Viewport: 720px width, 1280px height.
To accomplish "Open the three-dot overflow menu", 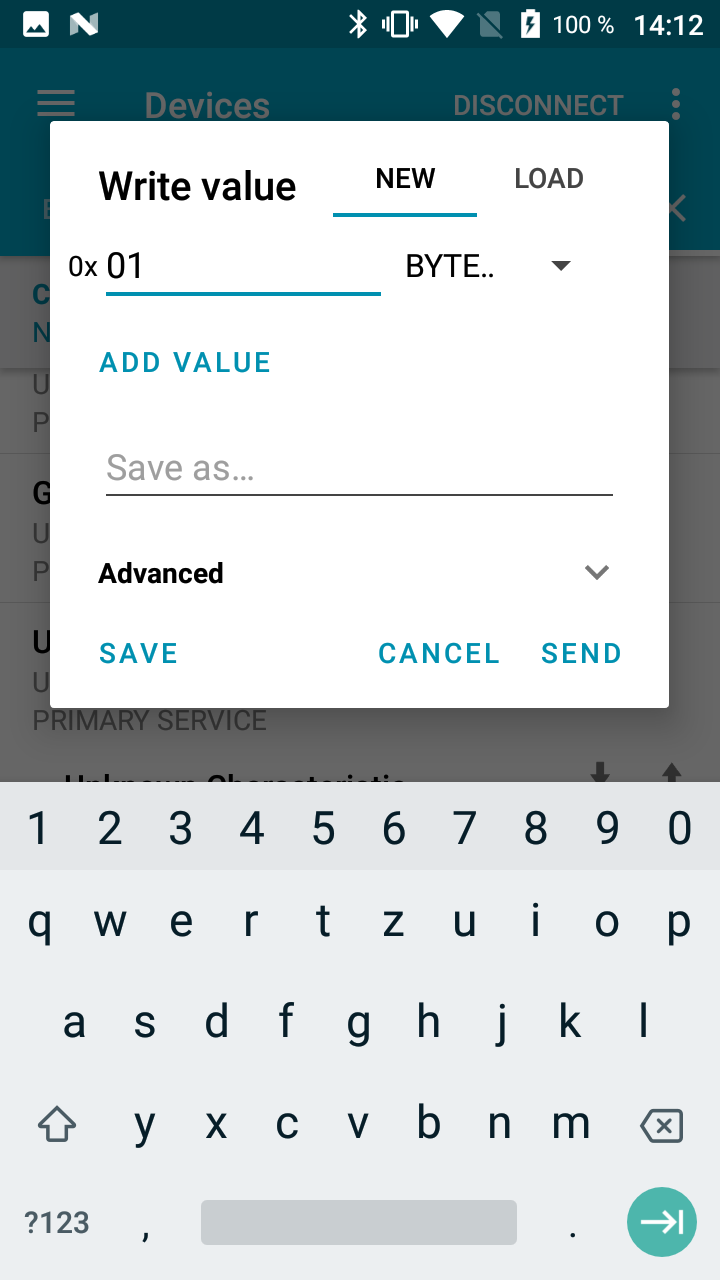I will (x=676, y=103).
